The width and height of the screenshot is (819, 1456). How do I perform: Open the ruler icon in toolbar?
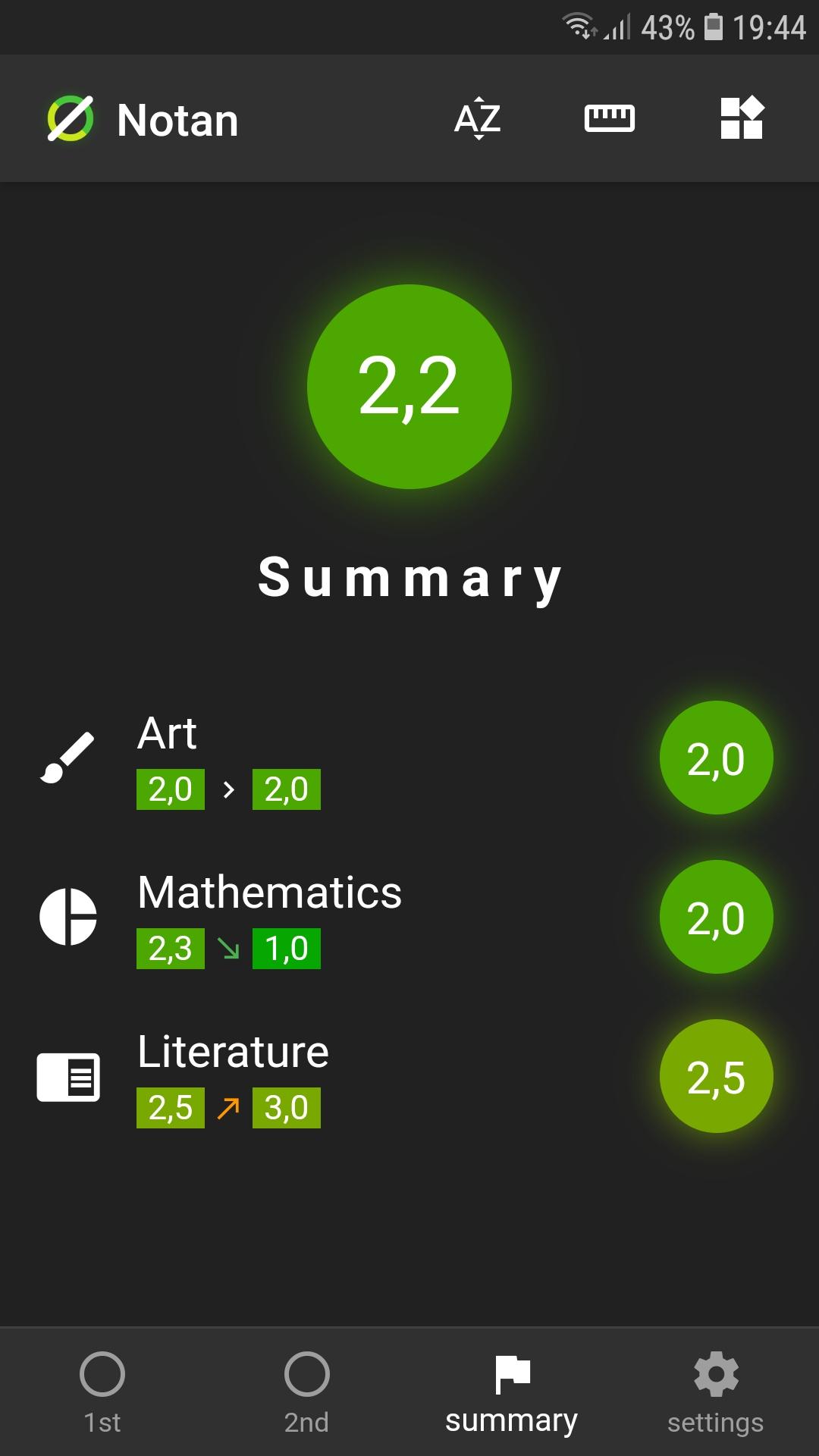point(609,119)
